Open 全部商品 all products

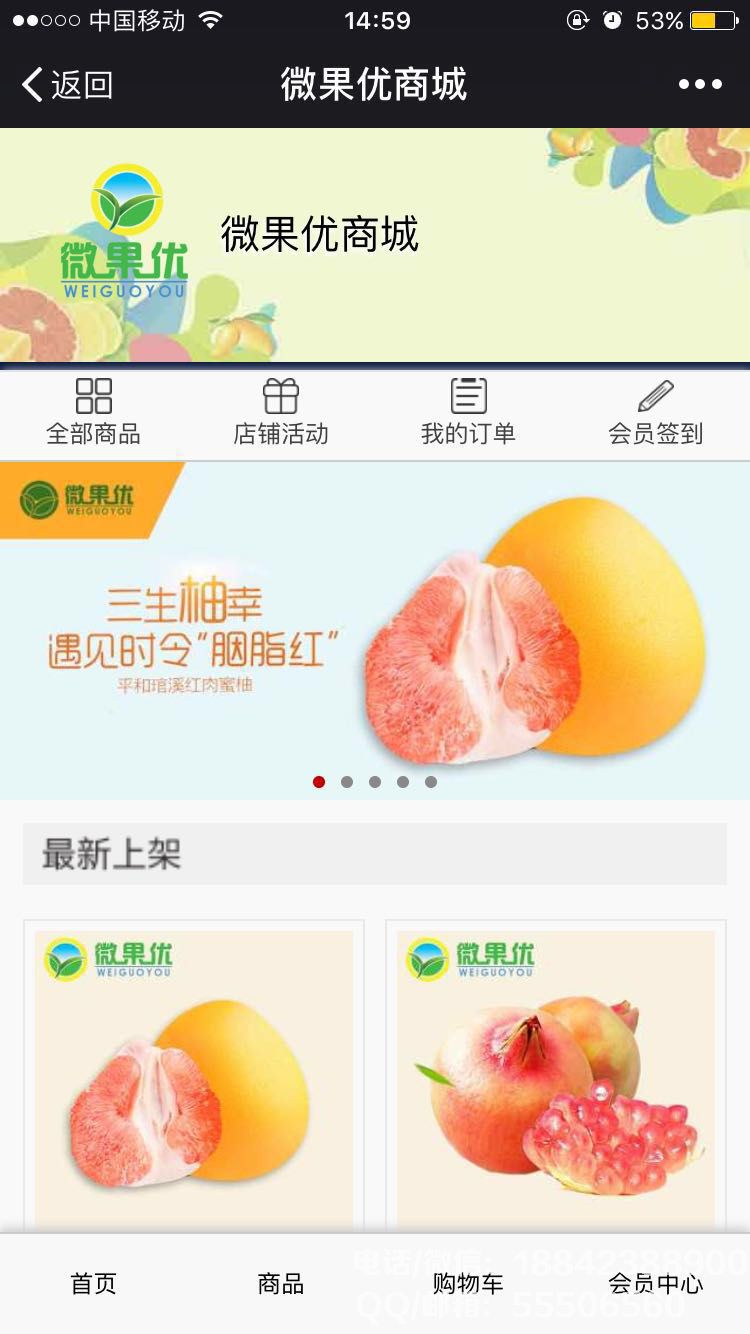pos(93,412)
